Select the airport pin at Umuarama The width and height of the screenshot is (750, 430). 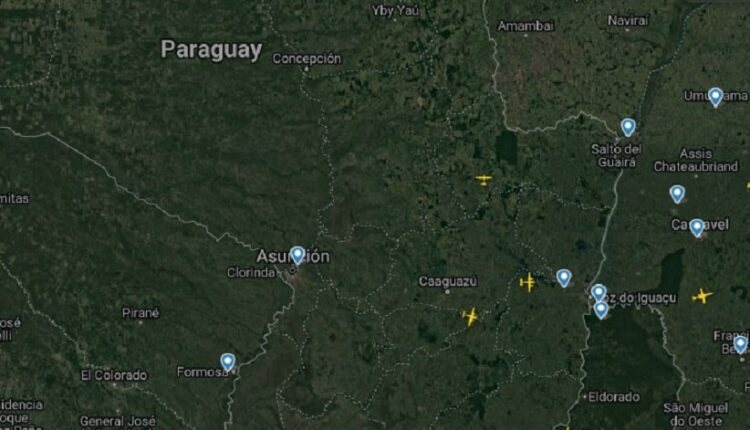click(715, 96)
